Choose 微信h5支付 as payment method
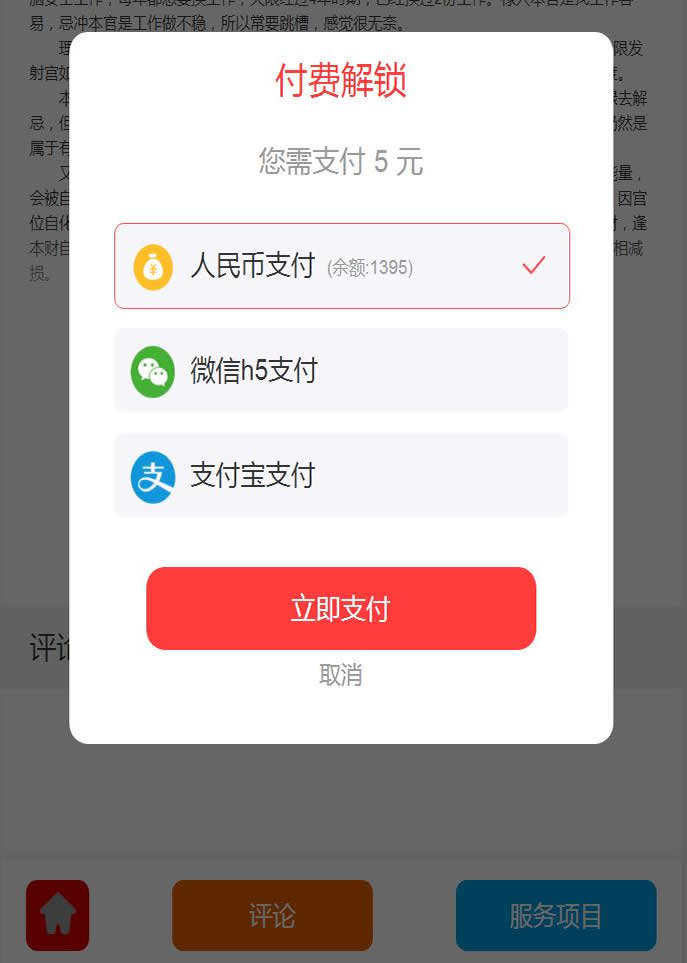Screen dimensions: 687x963 pyautogui.click(x=341, y=370)
